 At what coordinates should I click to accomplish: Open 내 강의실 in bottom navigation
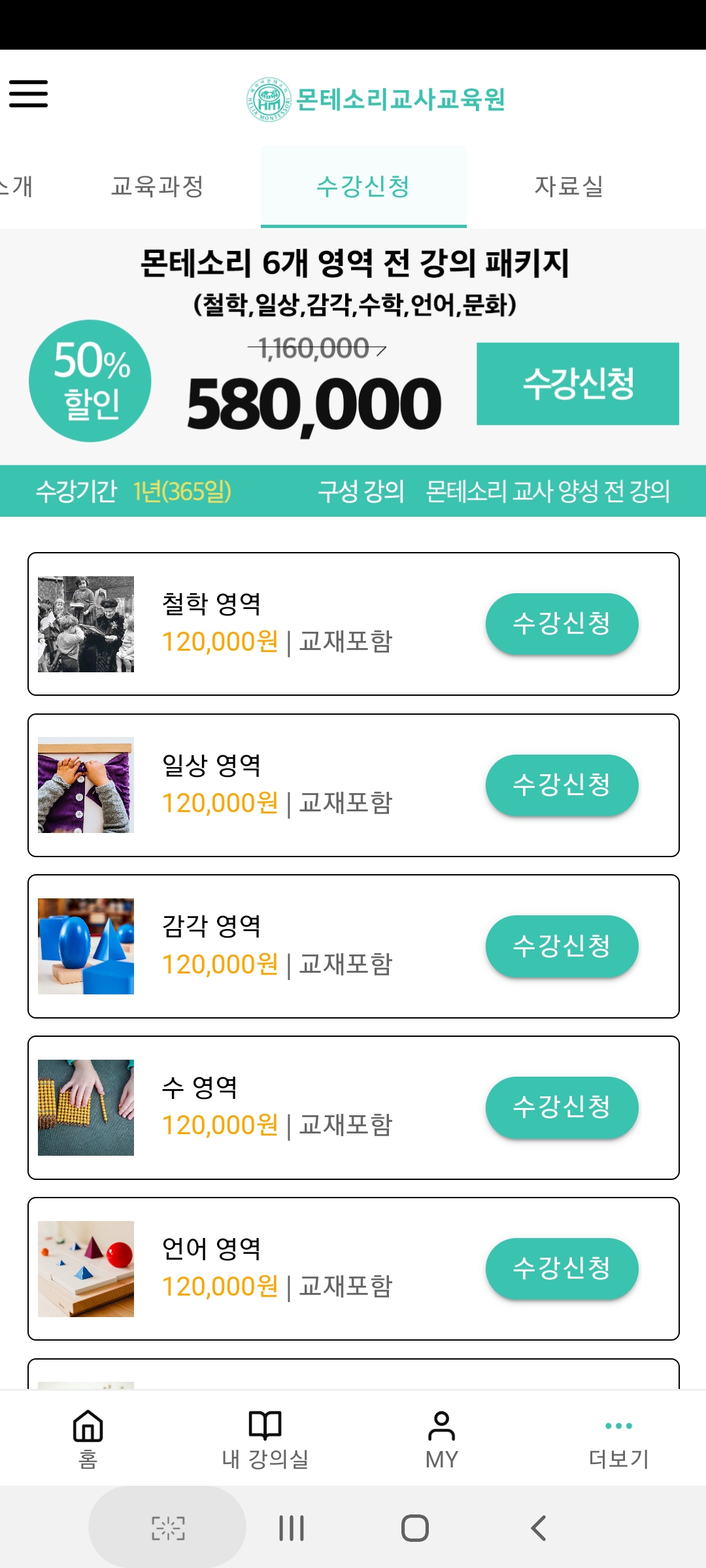coord(265,1437)
